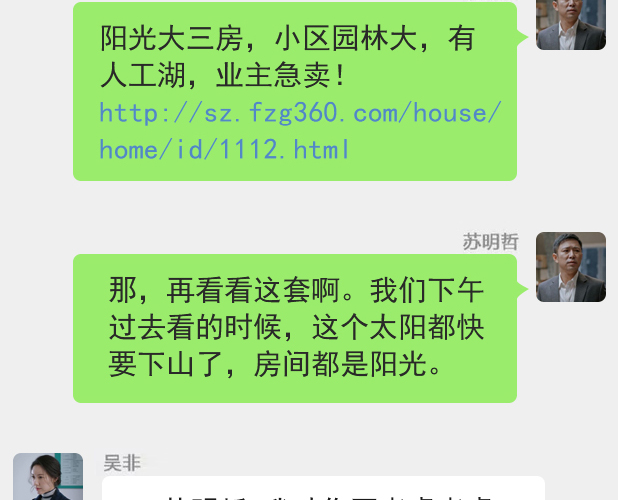Tap 苏明哲's avatar beside the 那，再看看这套啊 message
Screen dimensions: 618x500
[x=570, y=267]
